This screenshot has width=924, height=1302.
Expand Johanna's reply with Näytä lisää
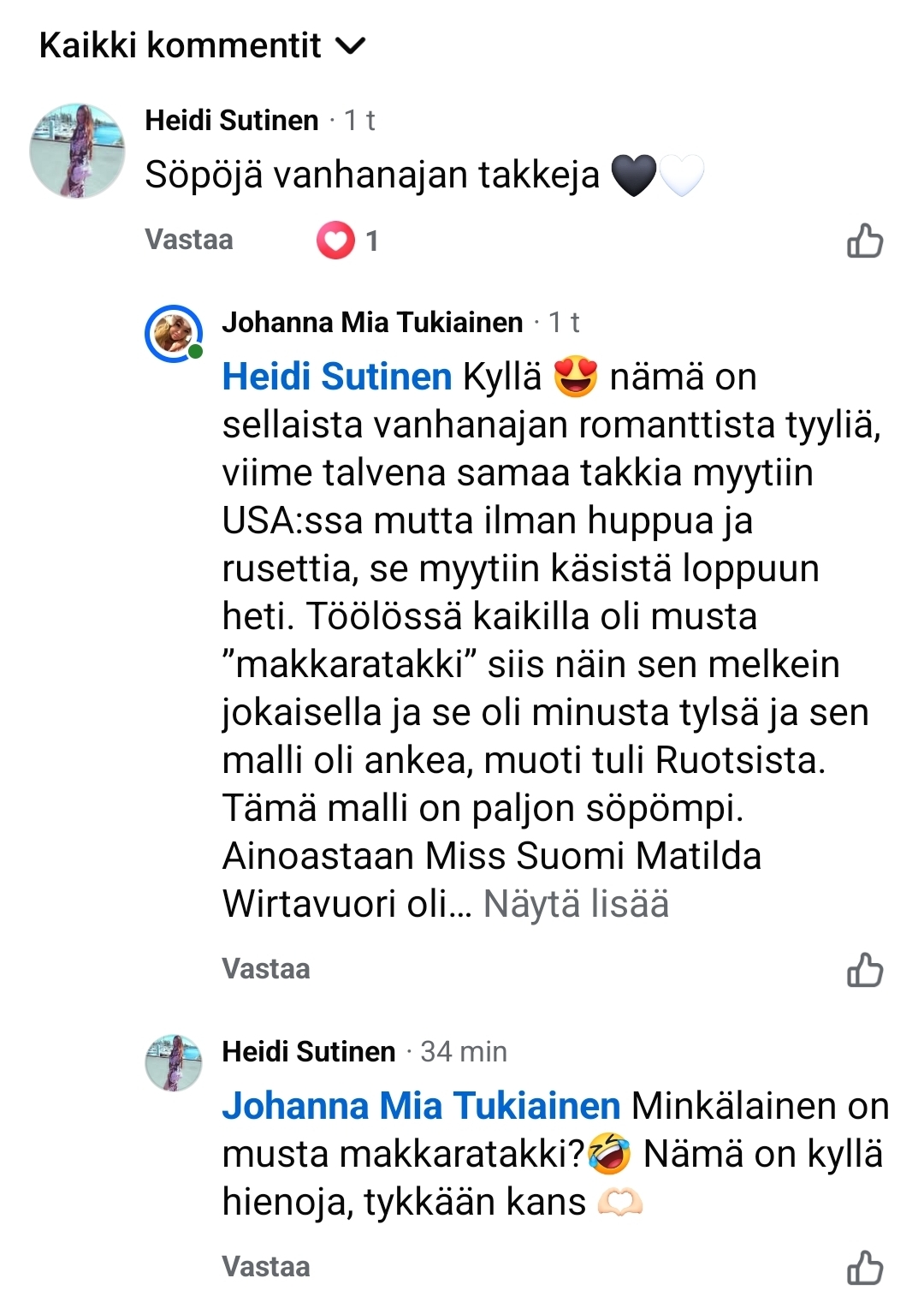[x=576, y=904]
